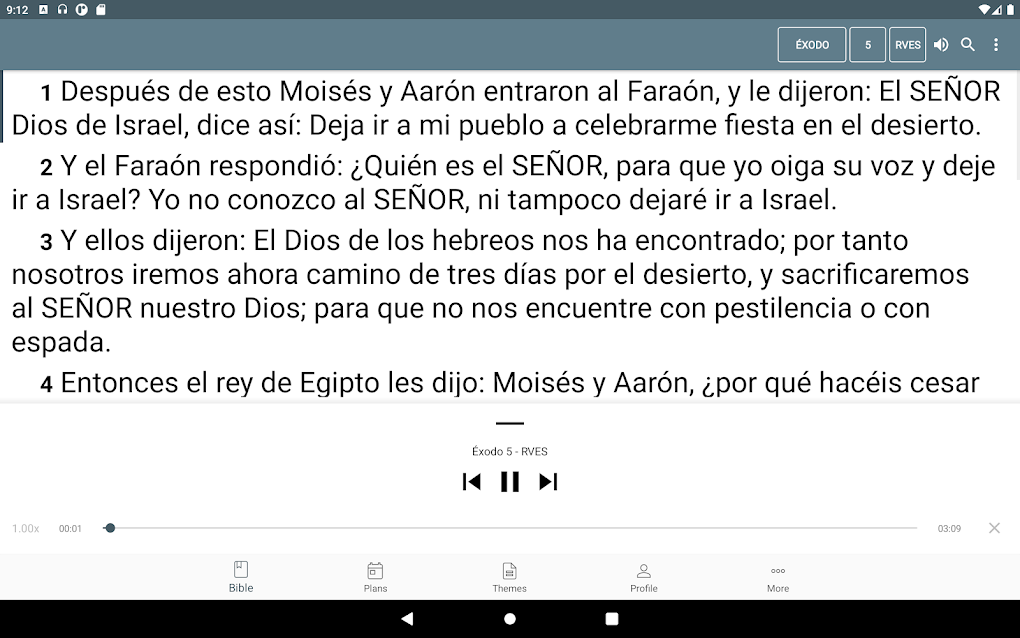Tap the audio progress bar

point(510,528)
